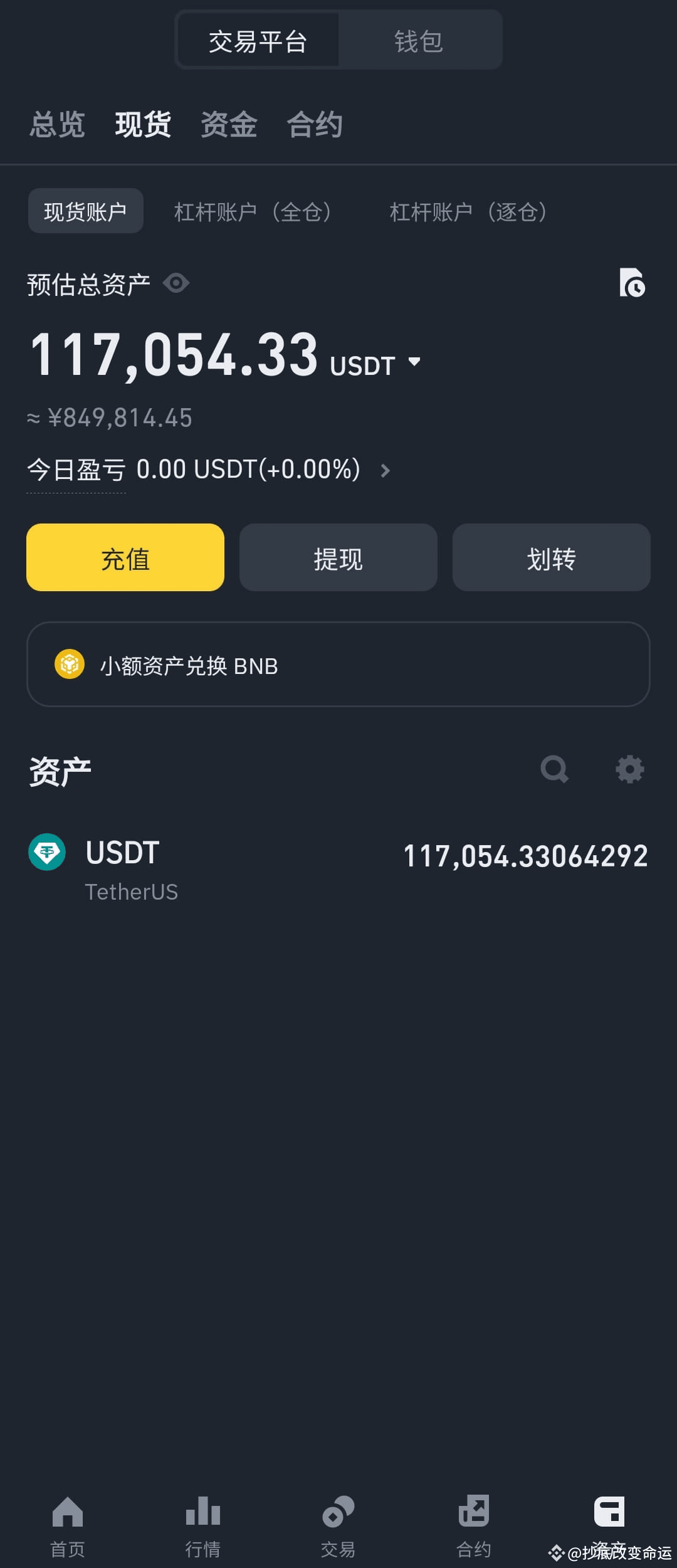Click the search icon in 资产 section
The height and width of the screenshot is (1568, 677).
click(555, 770)
